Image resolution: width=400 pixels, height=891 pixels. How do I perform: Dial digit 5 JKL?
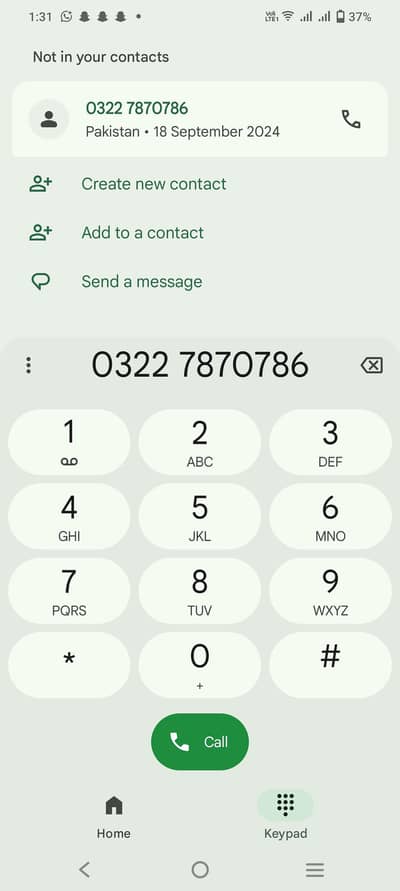pos(200,517)
